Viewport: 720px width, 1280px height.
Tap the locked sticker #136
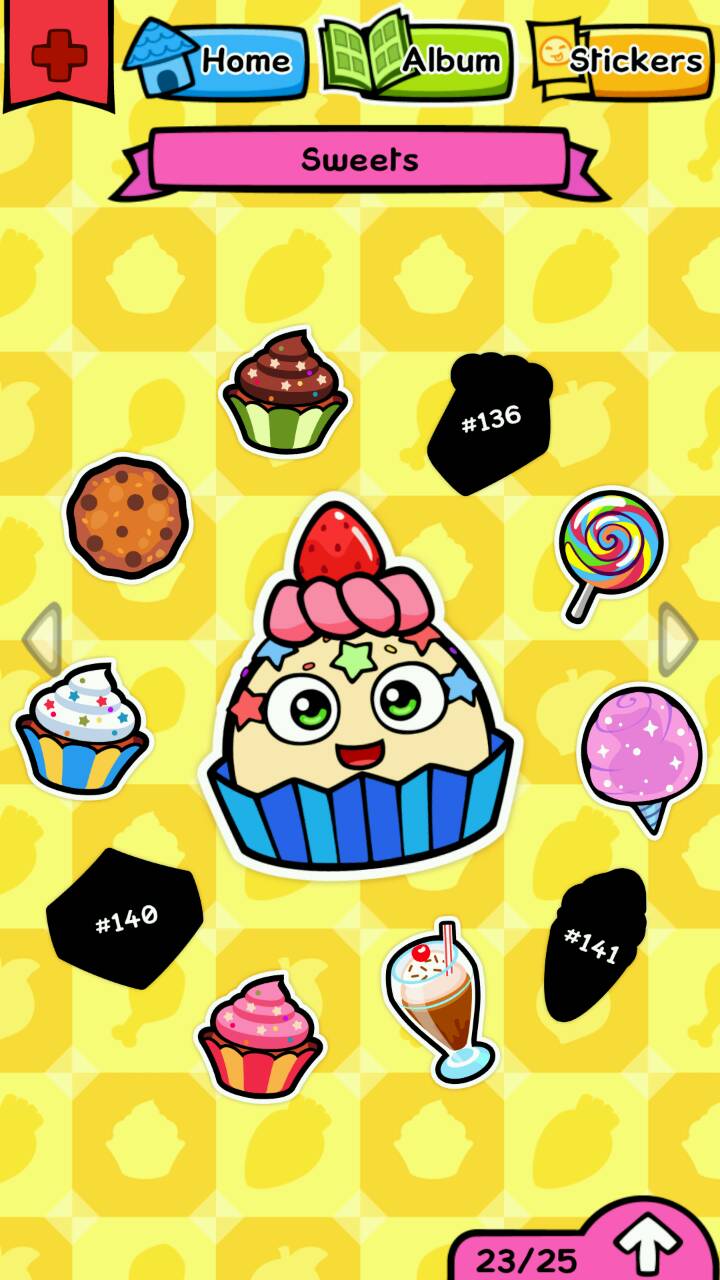click(x=490, y=422)
